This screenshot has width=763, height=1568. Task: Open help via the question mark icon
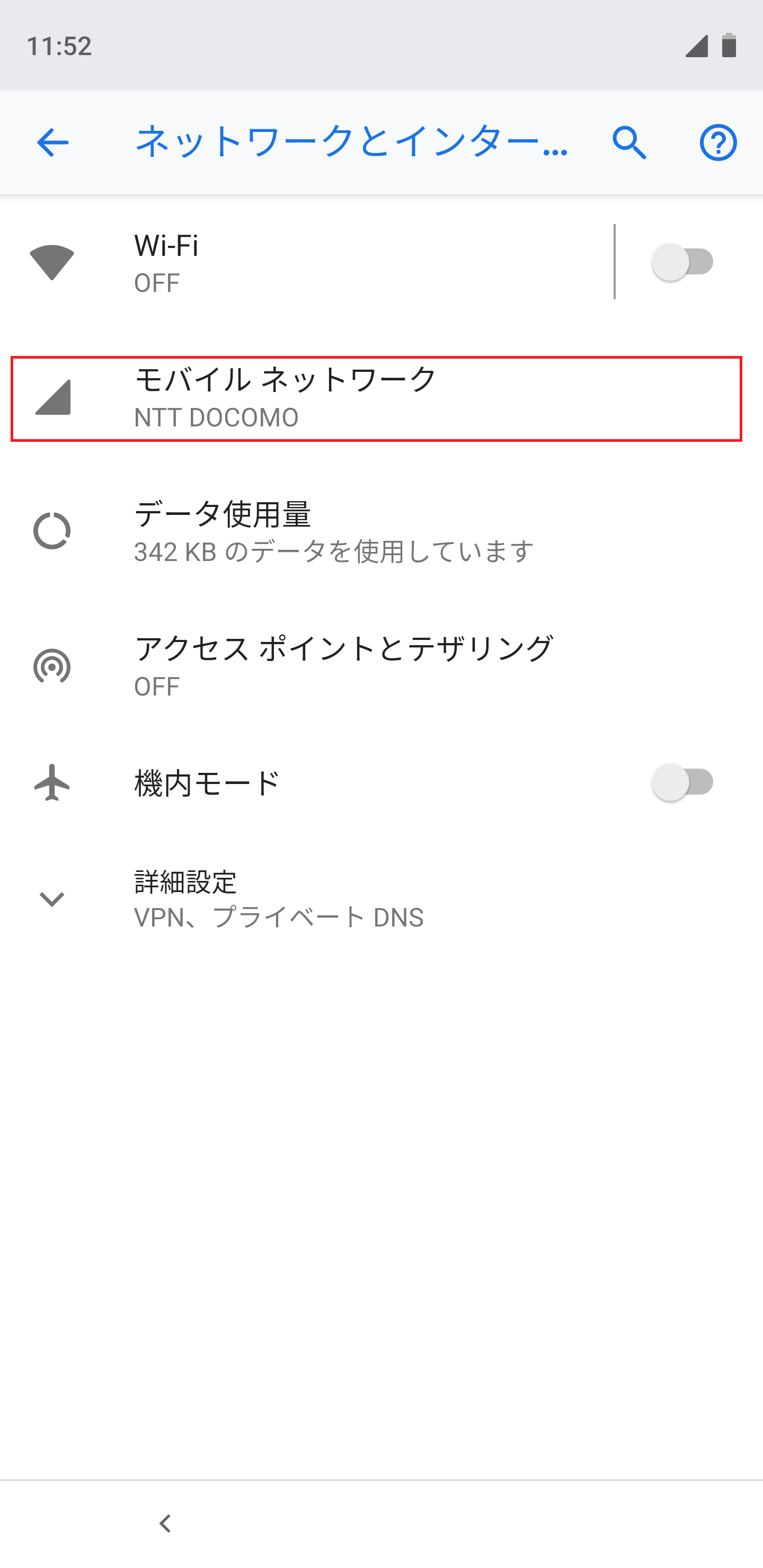[x=718, y=144]
